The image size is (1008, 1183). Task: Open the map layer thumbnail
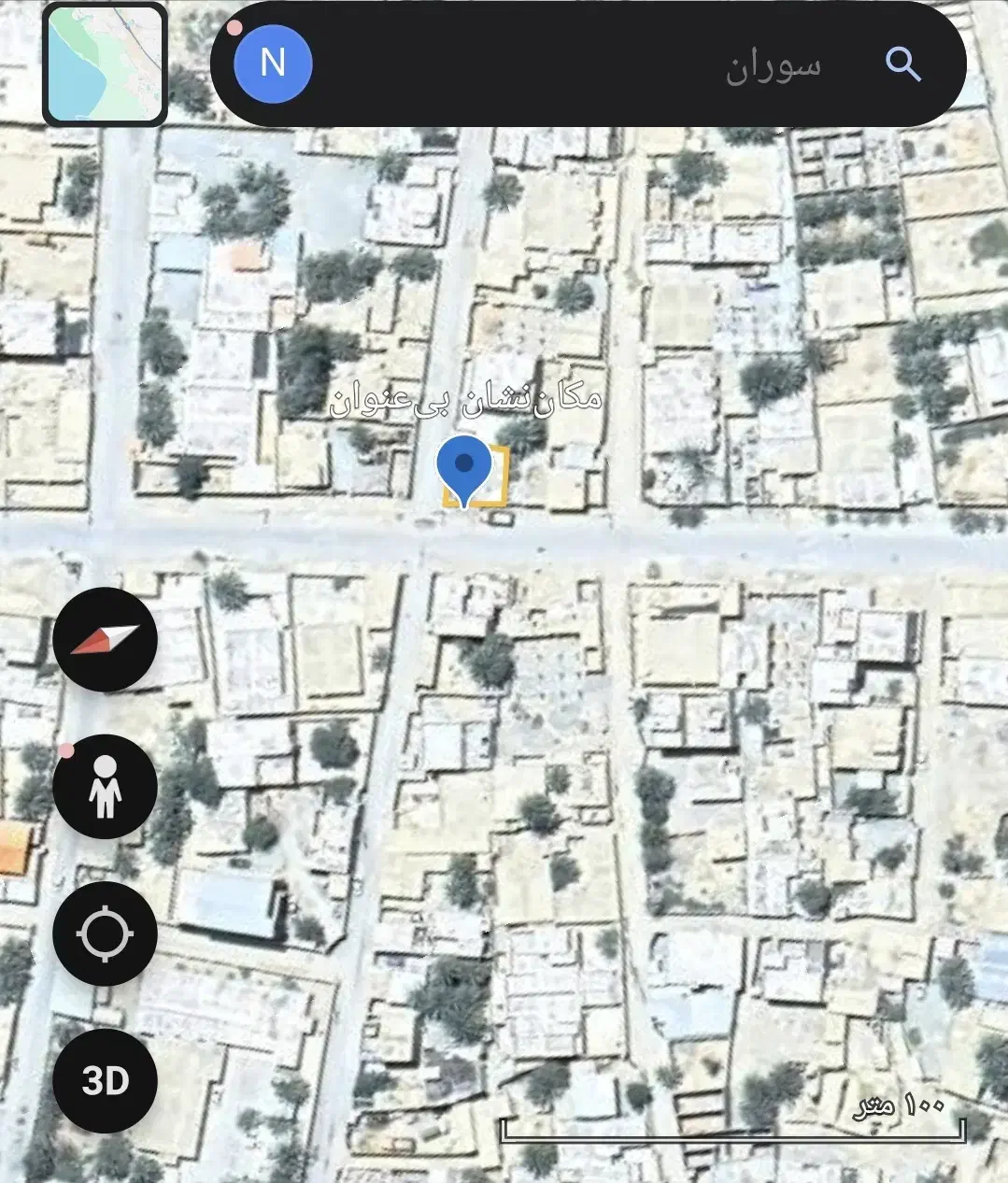[x=105, y=64]
